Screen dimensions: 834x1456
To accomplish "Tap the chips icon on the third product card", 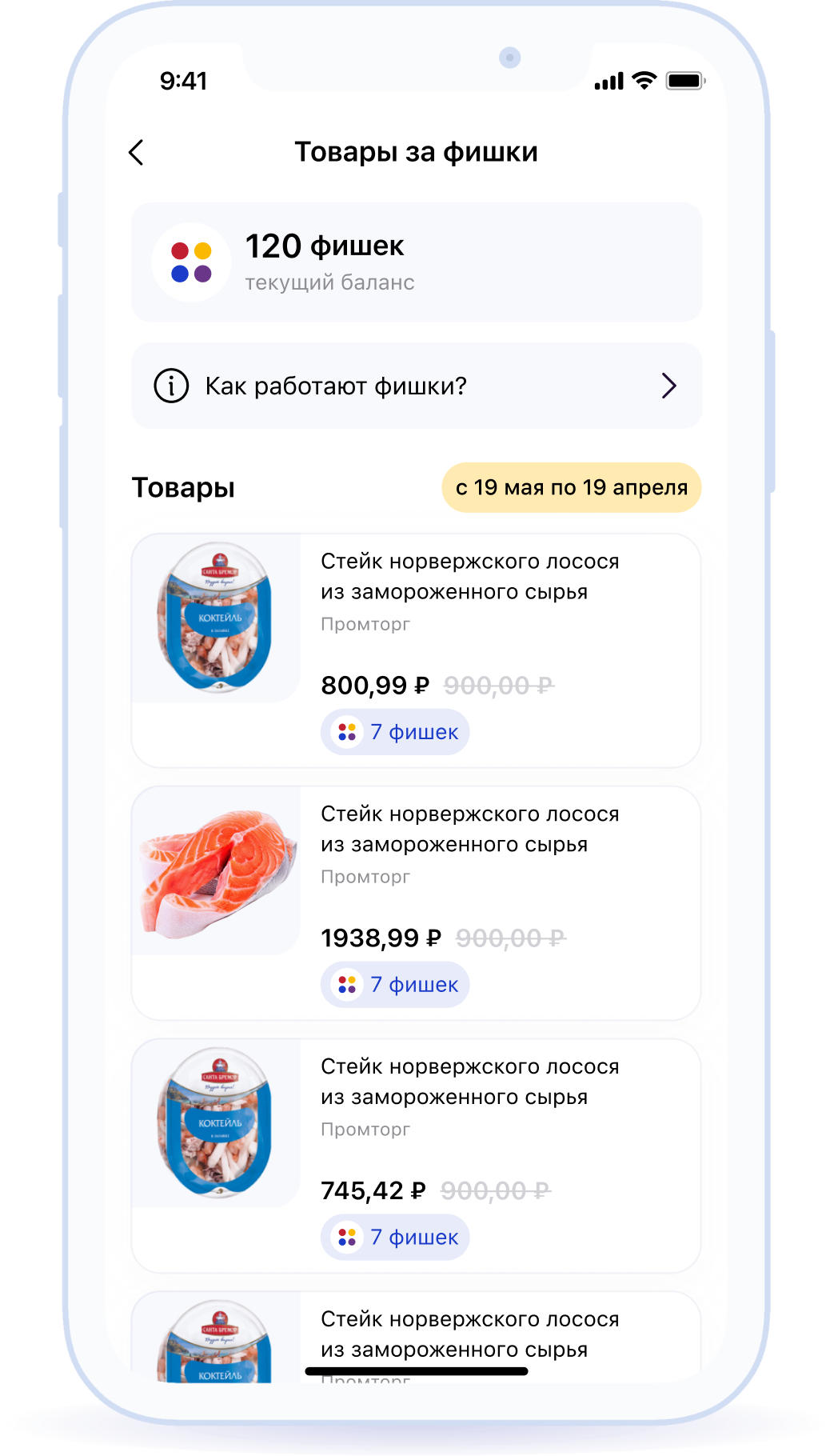I will point(345,1237).
